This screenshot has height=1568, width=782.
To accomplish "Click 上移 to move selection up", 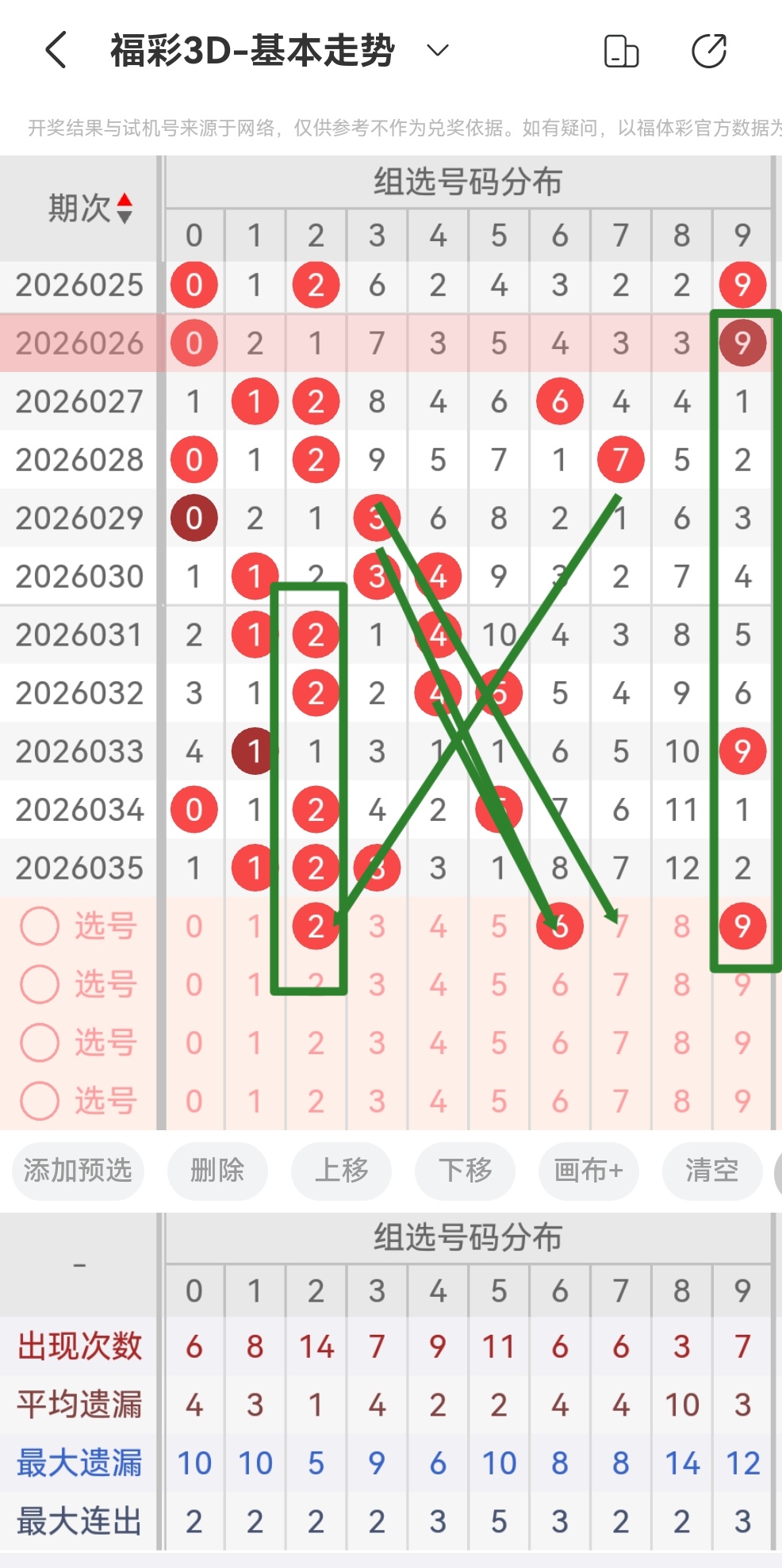I will [x=341, y=1171].
